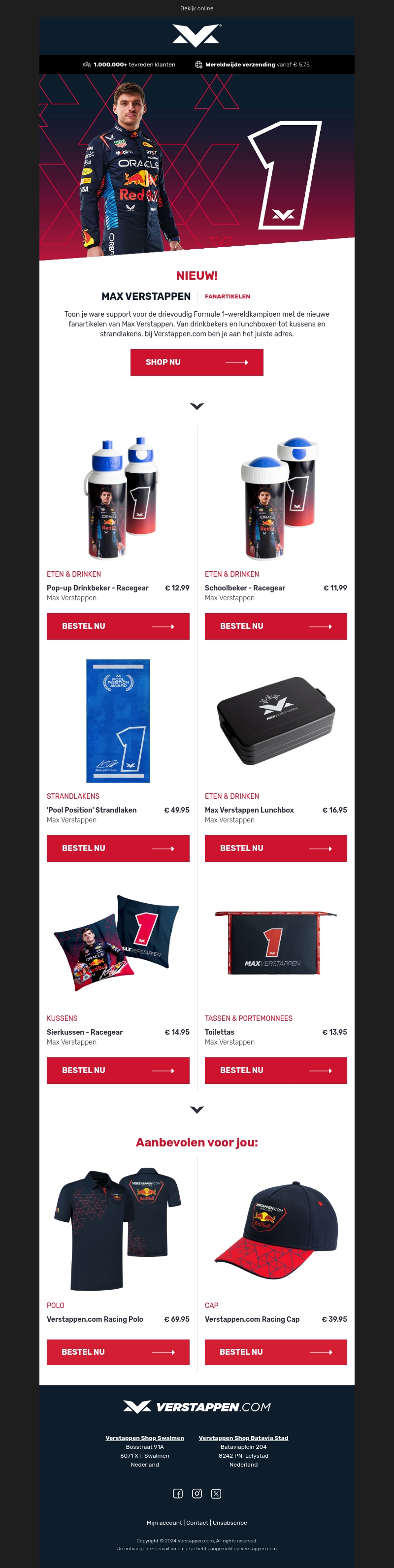
Task: Open the Verstappen Shop Batavia Stad link
Action: [x=244, y=1437]
